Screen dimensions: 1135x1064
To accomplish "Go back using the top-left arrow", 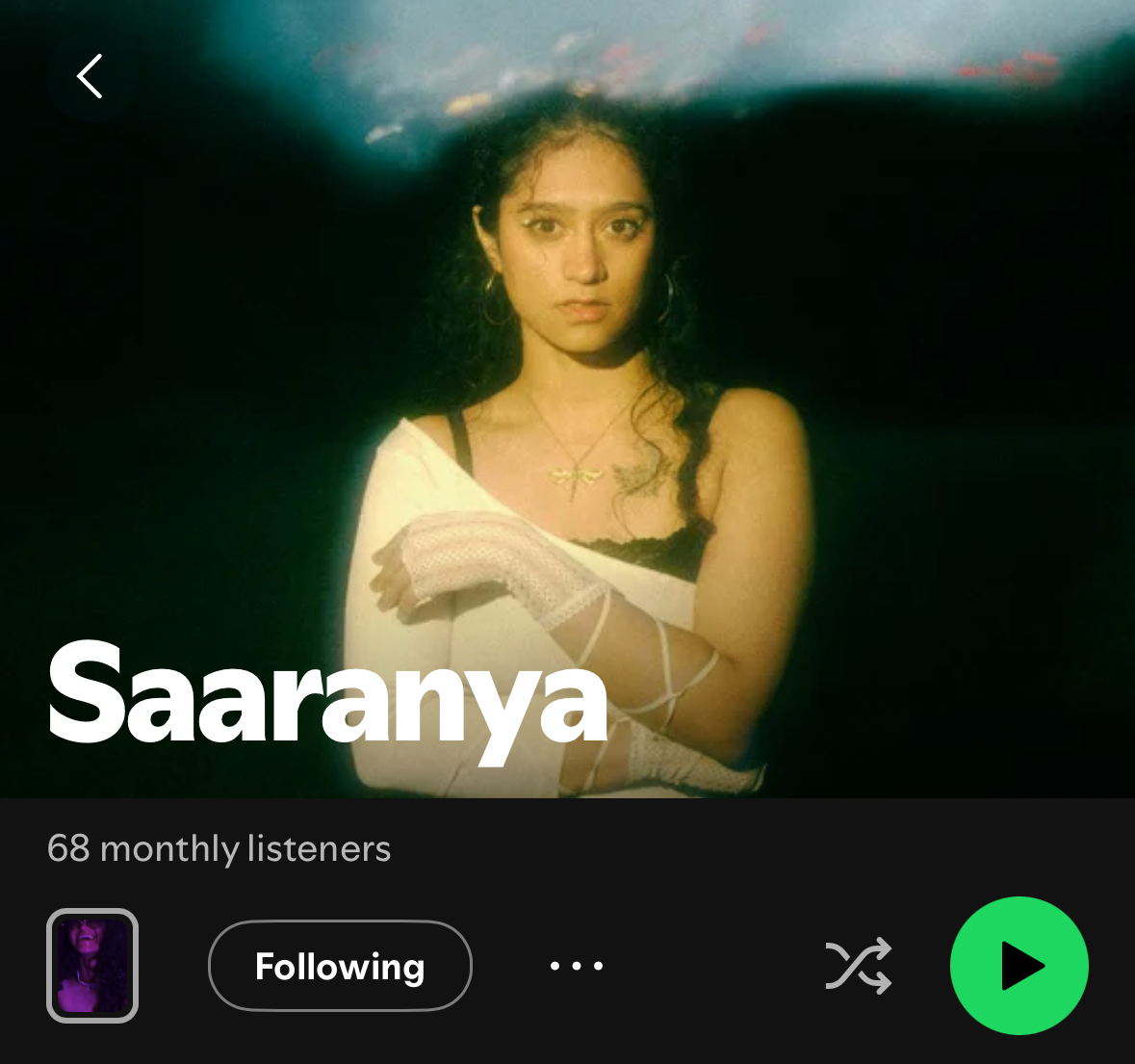I will [x=90, y=76].
